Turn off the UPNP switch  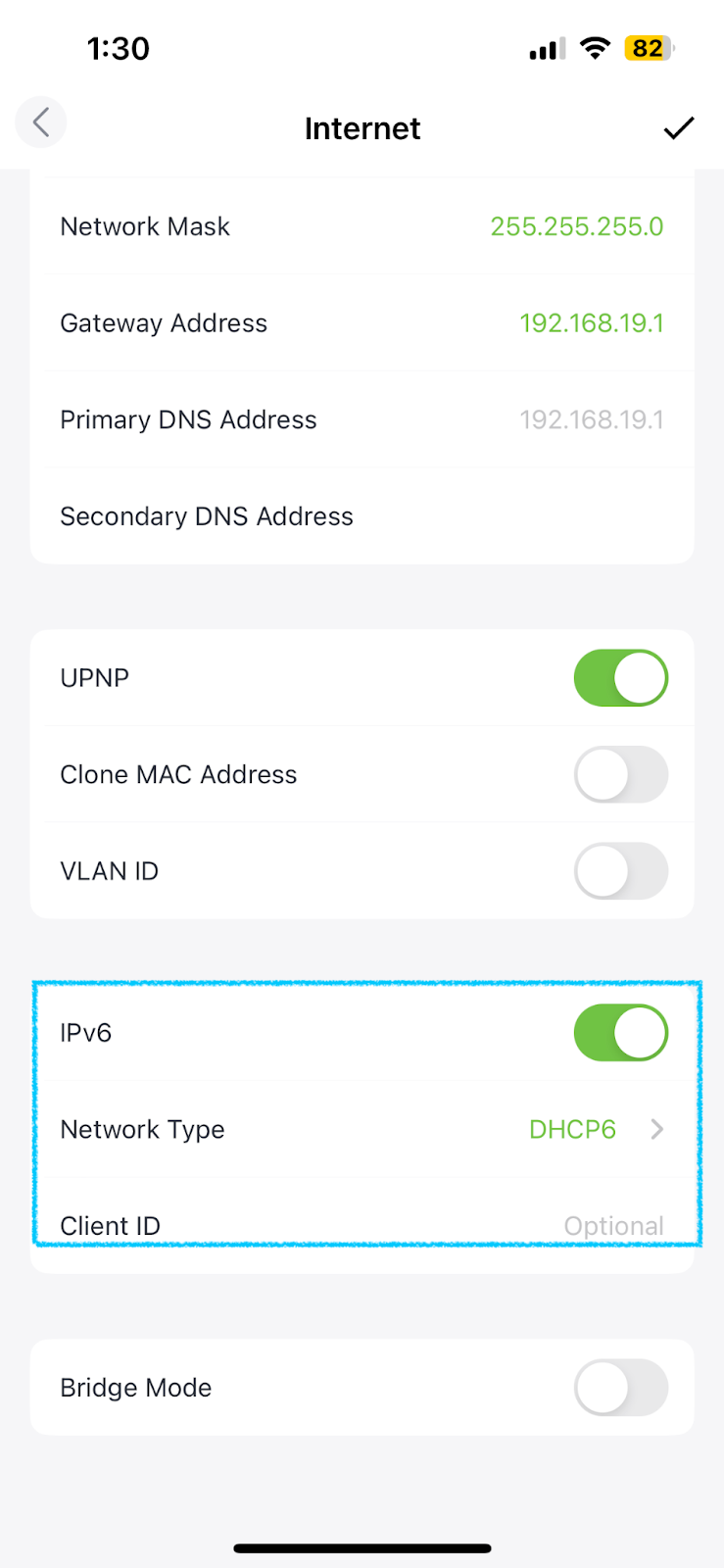click(621, 678)
